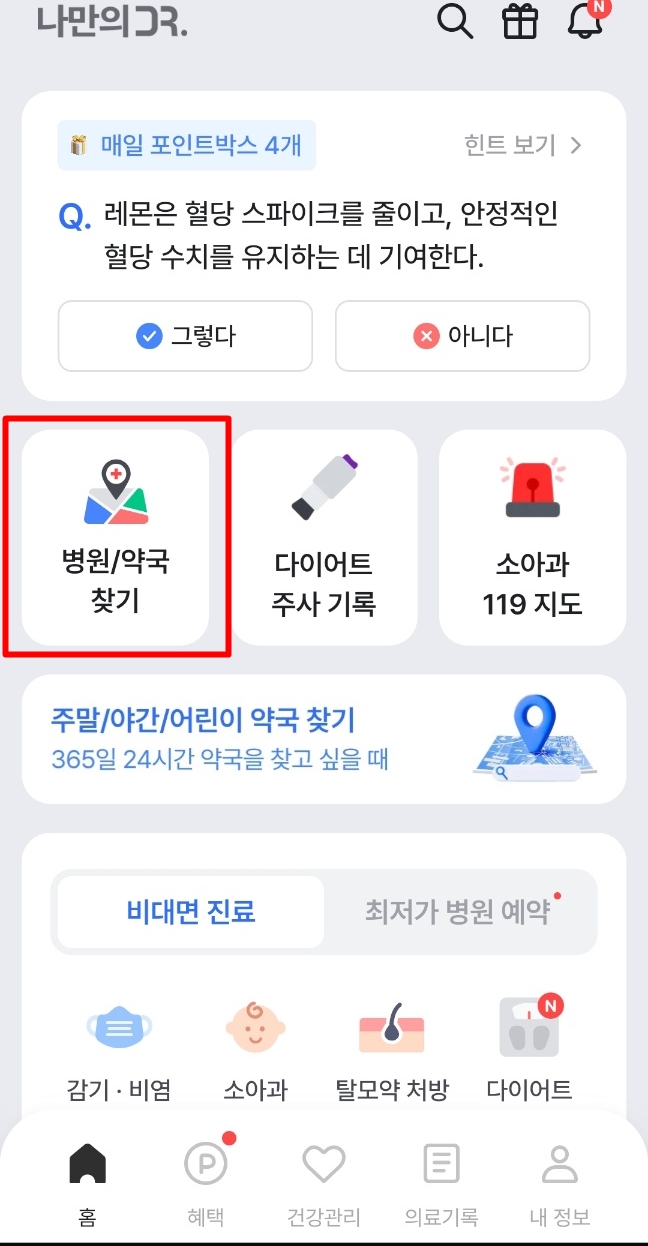Open 소아과 119 지도
This screenshot has width=648, height=1246.
tap(532, 537)
